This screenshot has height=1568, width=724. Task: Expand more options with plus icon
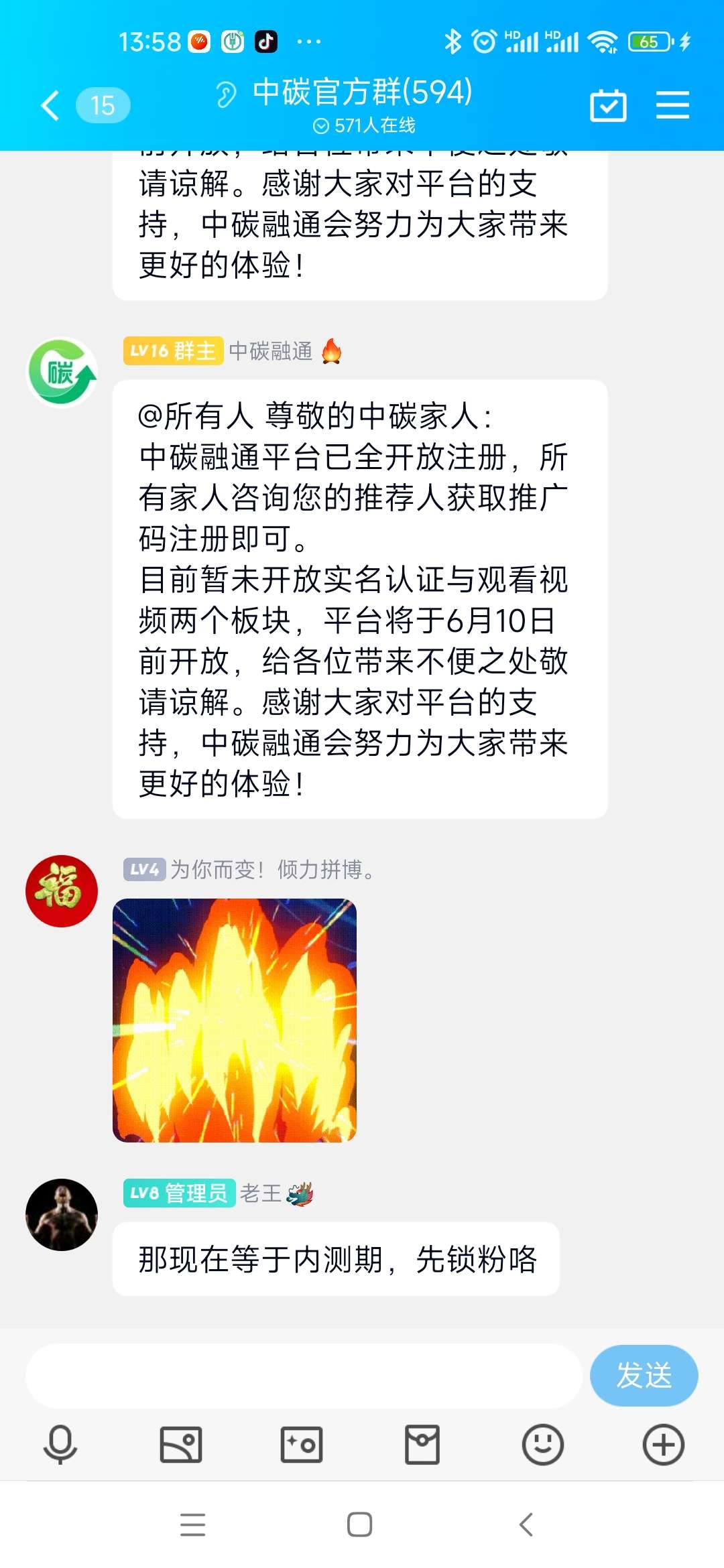click(x=663, y=1445)
